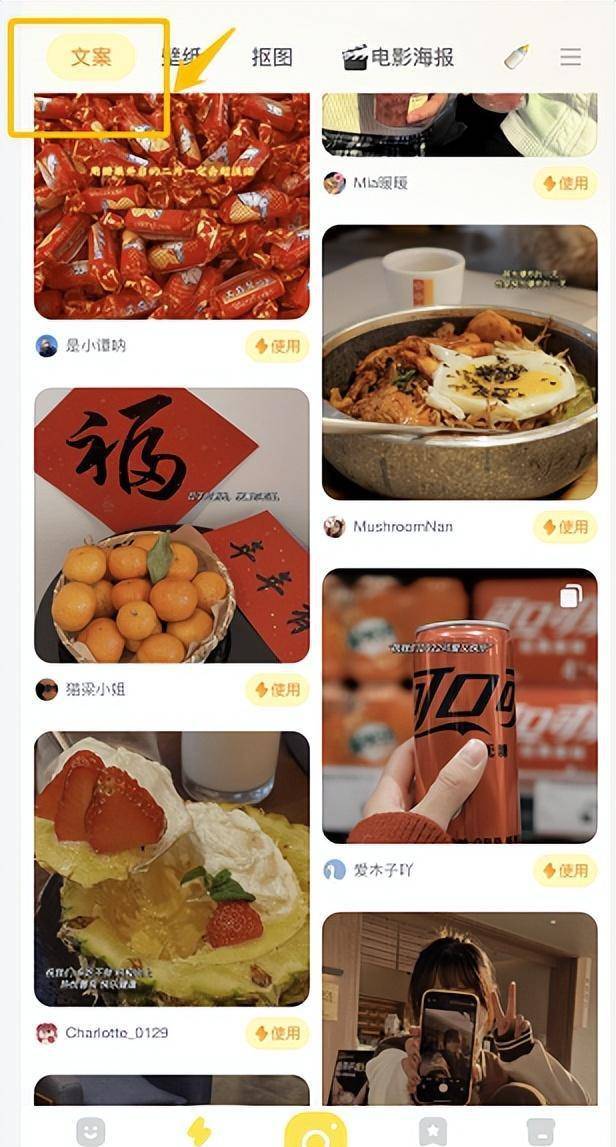The image size is (616, 1147).
Task: Switch to the 壁纸 tab
Action: (x=182, y=57)
